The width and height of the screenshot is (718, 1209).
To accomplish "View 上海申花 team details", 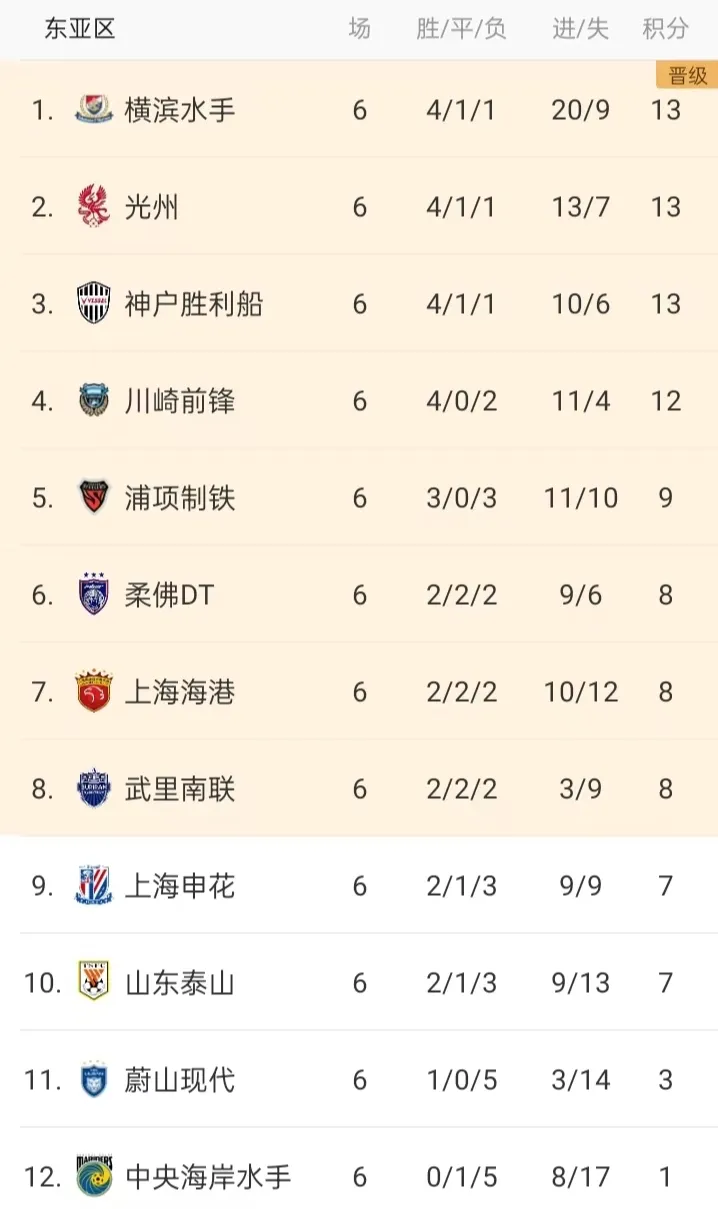I will [359, 885].
